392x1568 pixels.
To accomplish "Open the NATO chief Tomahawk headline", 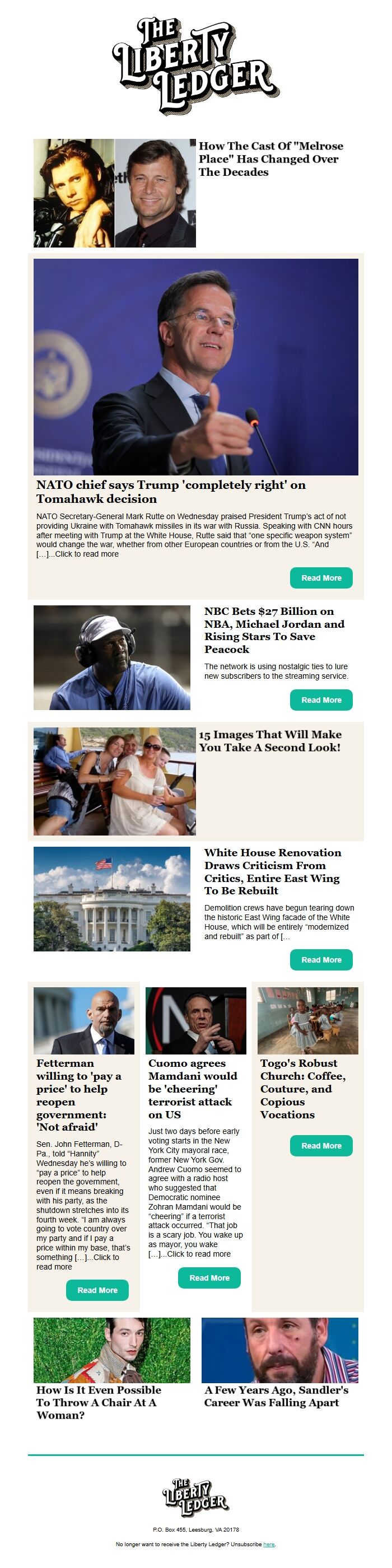I will tap(170, 491).
